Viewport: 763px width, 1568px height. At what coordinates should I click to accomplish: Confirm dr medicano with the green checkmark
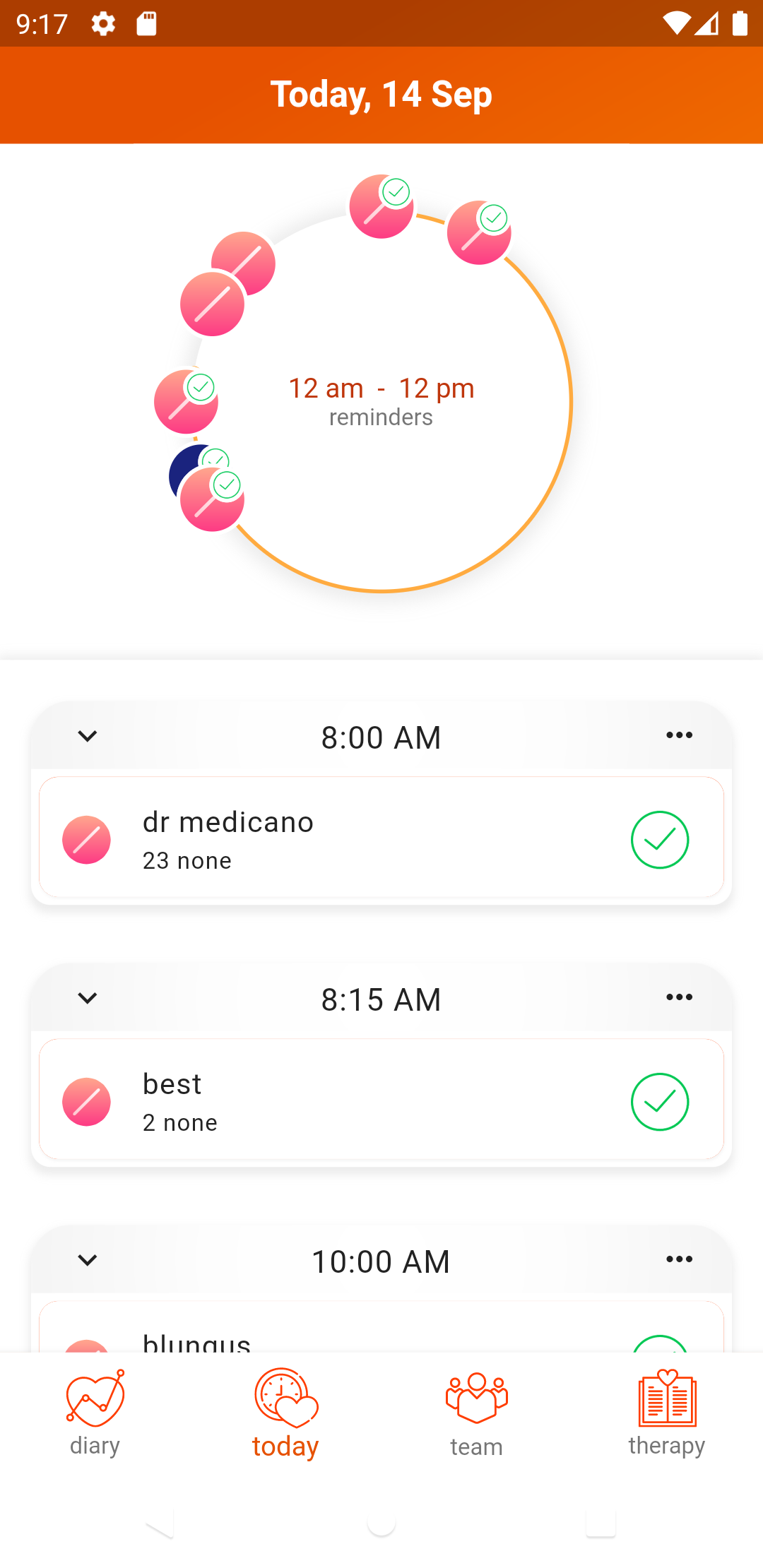(660, 839)
